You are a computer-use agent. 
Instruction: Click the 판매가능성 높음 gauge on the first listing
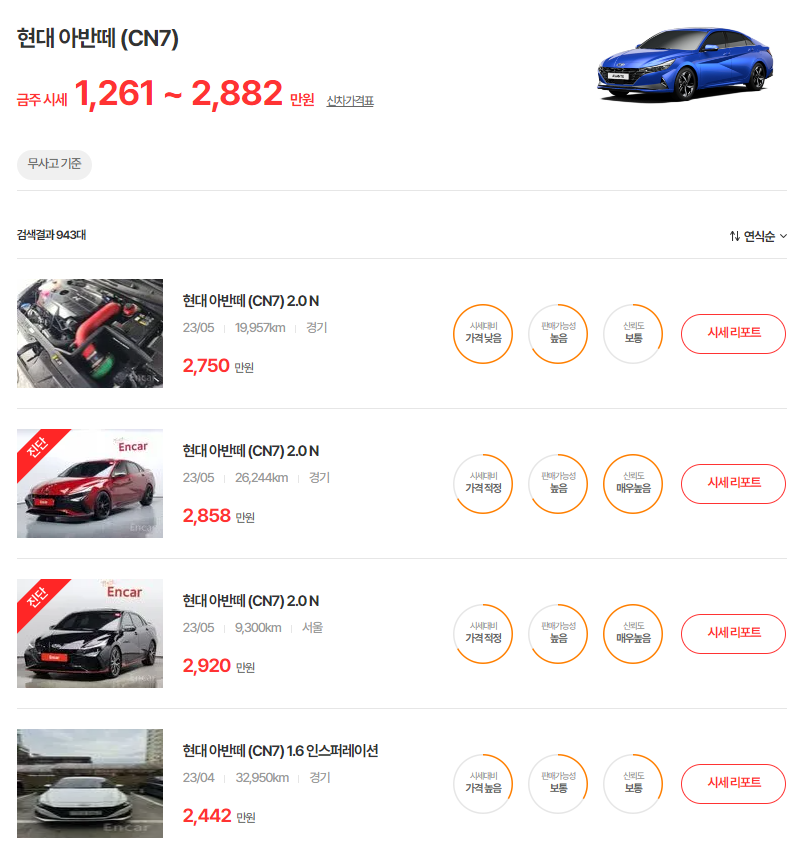558,334
